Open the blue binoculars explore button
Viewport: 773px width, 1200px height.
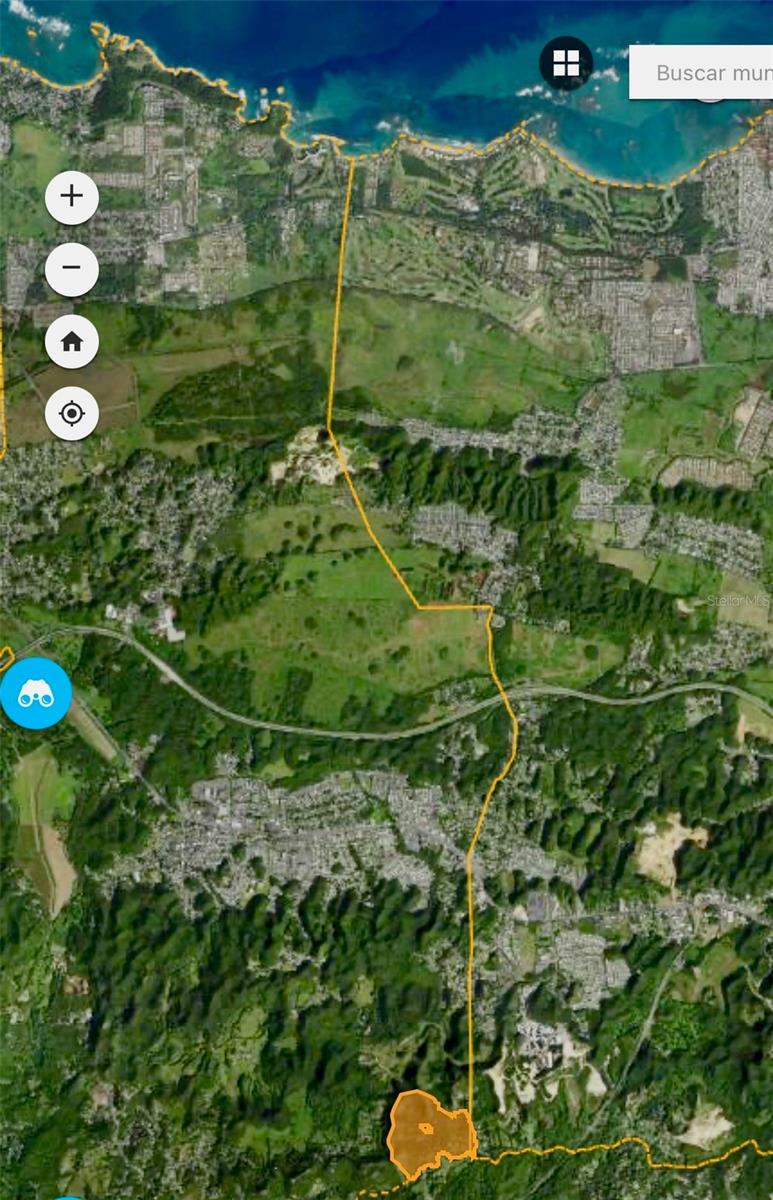click(36, 694)
